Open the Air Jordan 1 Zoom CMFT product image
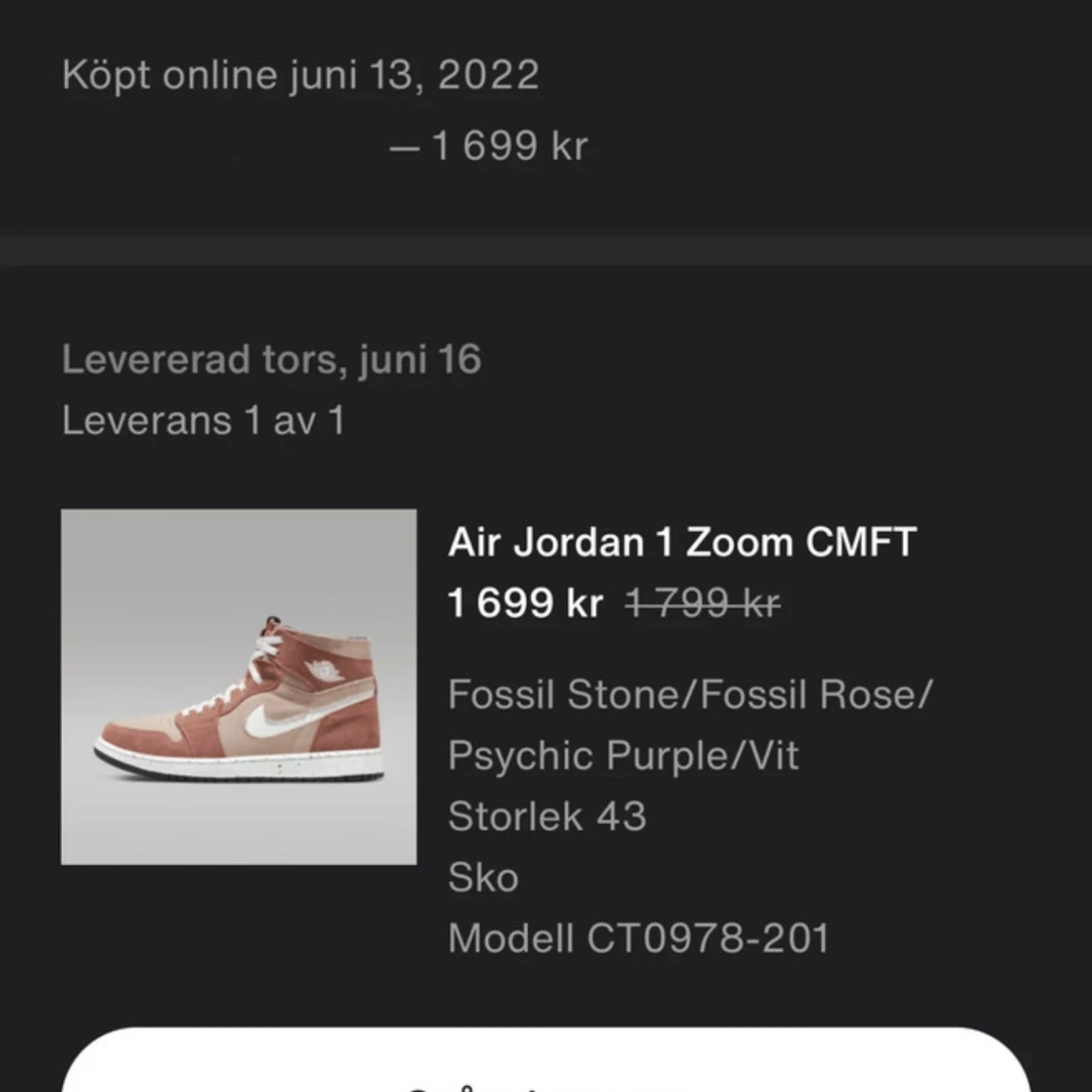Viewport: 1092px width, 1092px height. click(239, 686)
